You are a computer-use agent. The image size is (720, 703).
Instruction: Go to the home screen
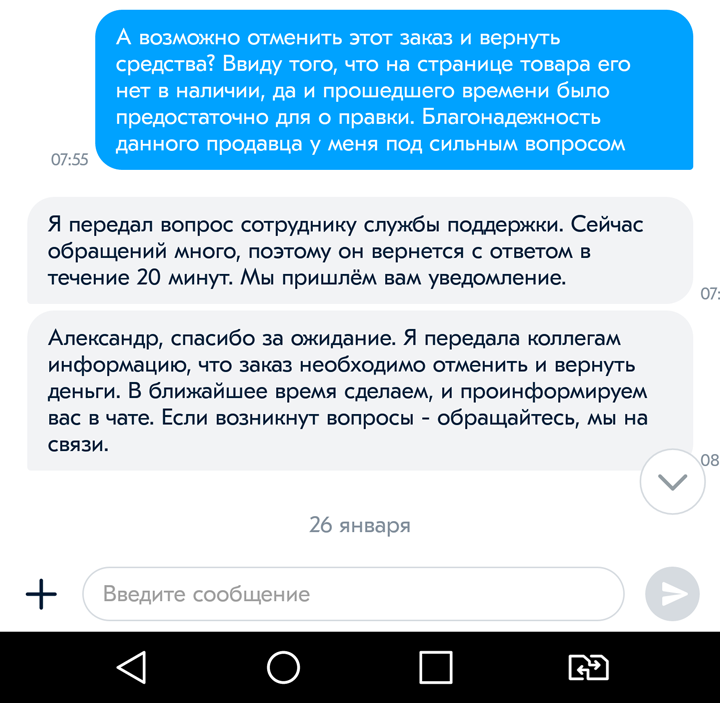tap(283, 667)
